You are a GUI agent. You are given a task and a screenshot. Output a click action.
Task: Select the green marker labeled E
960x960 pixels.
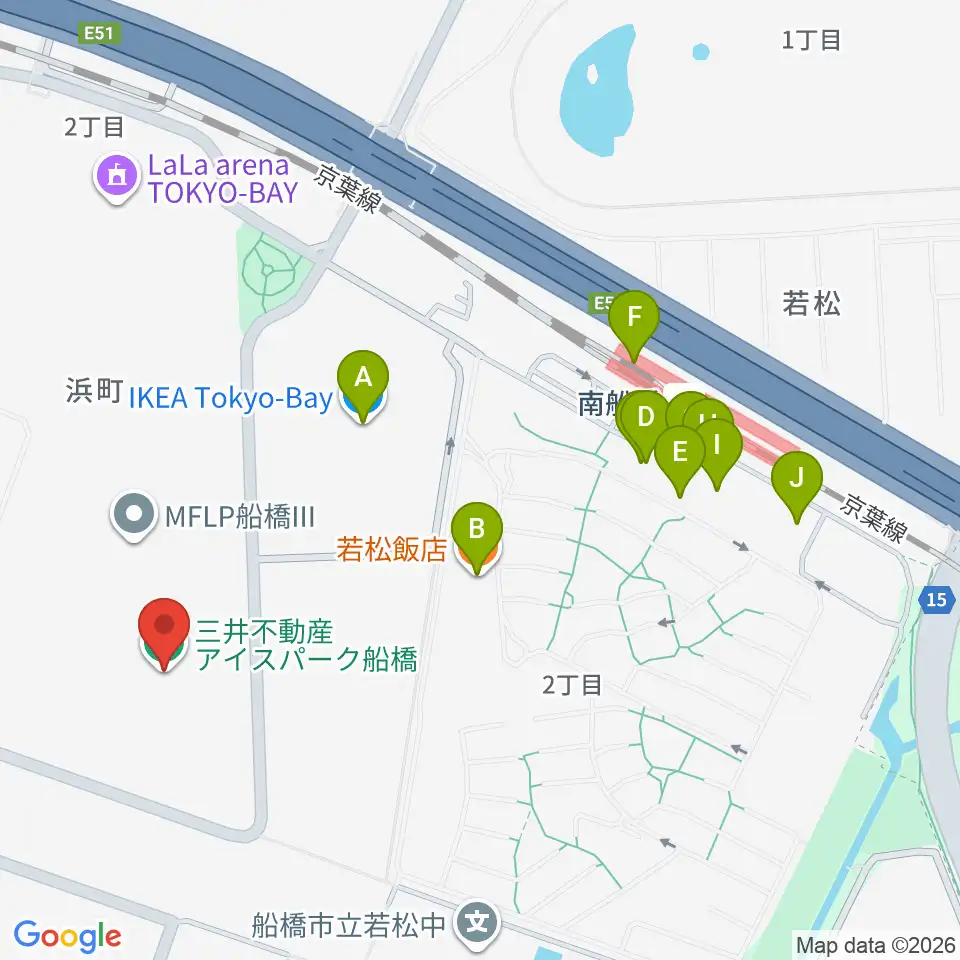[680, 460]
